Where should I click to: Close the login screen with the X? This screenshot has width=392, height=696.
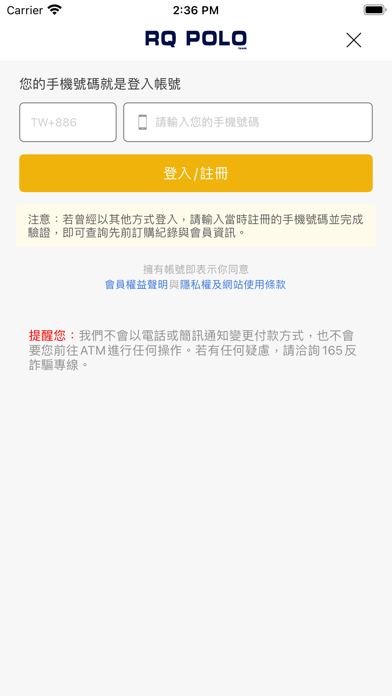353,40
